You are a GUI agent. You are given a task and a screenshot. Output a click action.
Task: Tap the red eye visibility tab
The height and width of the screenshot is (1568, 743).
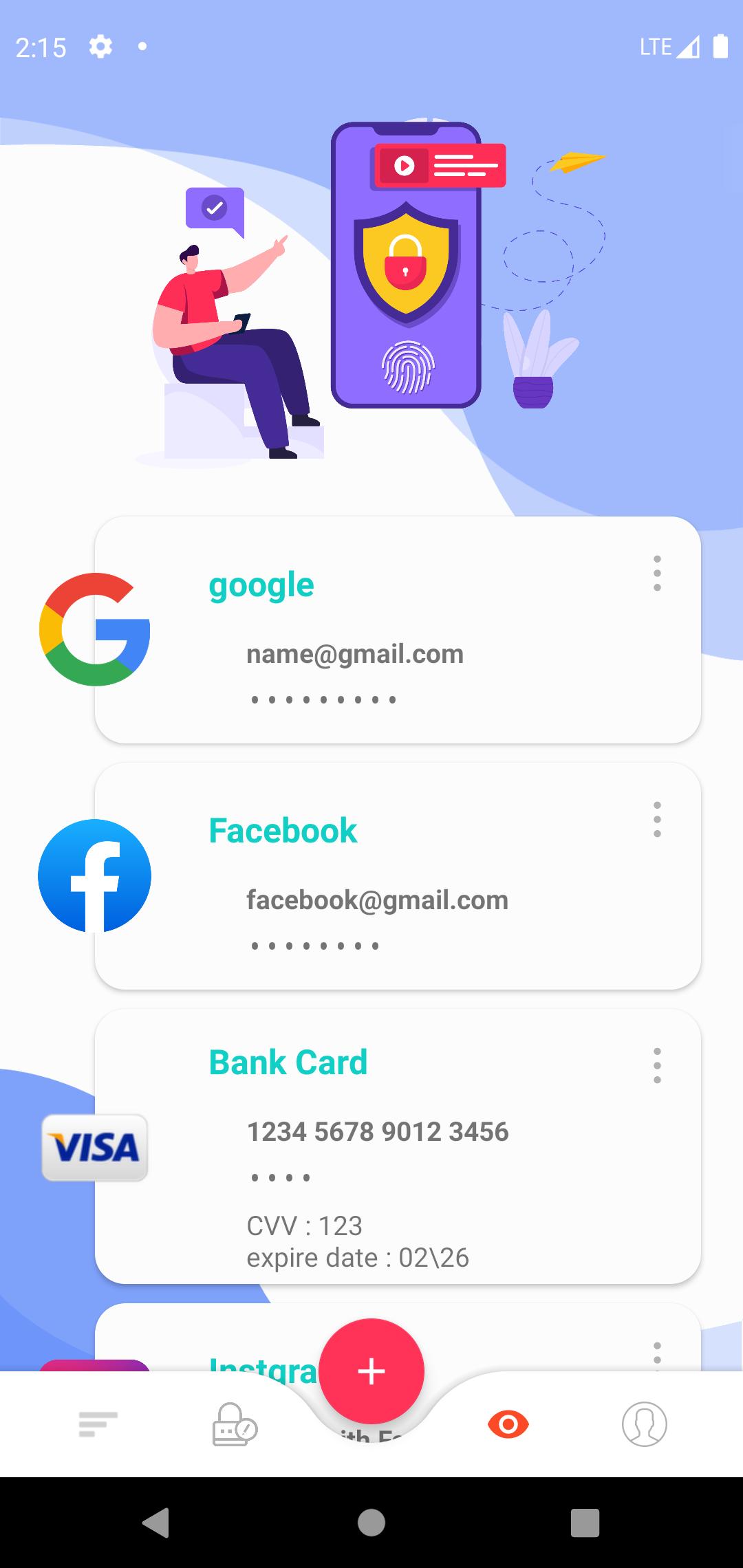click(508, 1424)
